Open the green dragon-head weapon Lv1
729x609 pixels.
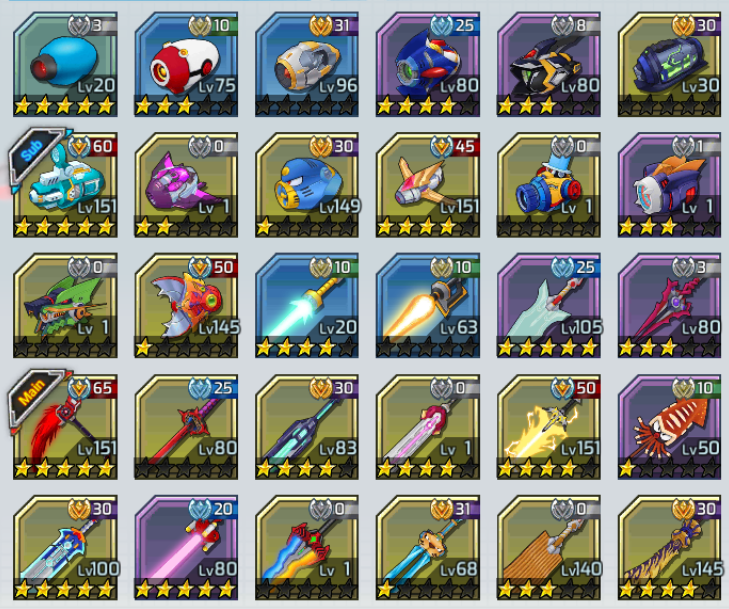(x=65, y=306)
